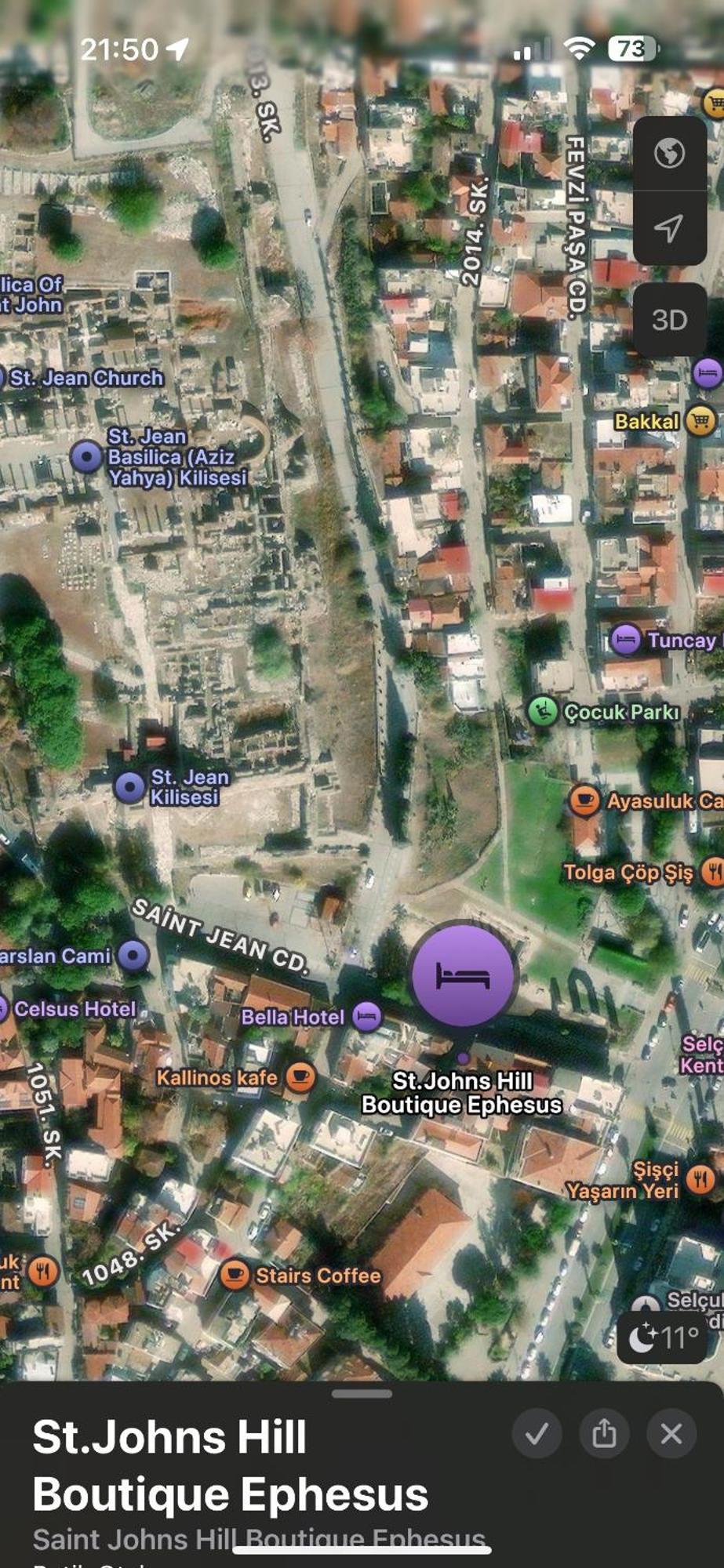Open the Bakkal shop pin
The height and width of the screenshot is (1568, 724).
click(x=700, y=421)
